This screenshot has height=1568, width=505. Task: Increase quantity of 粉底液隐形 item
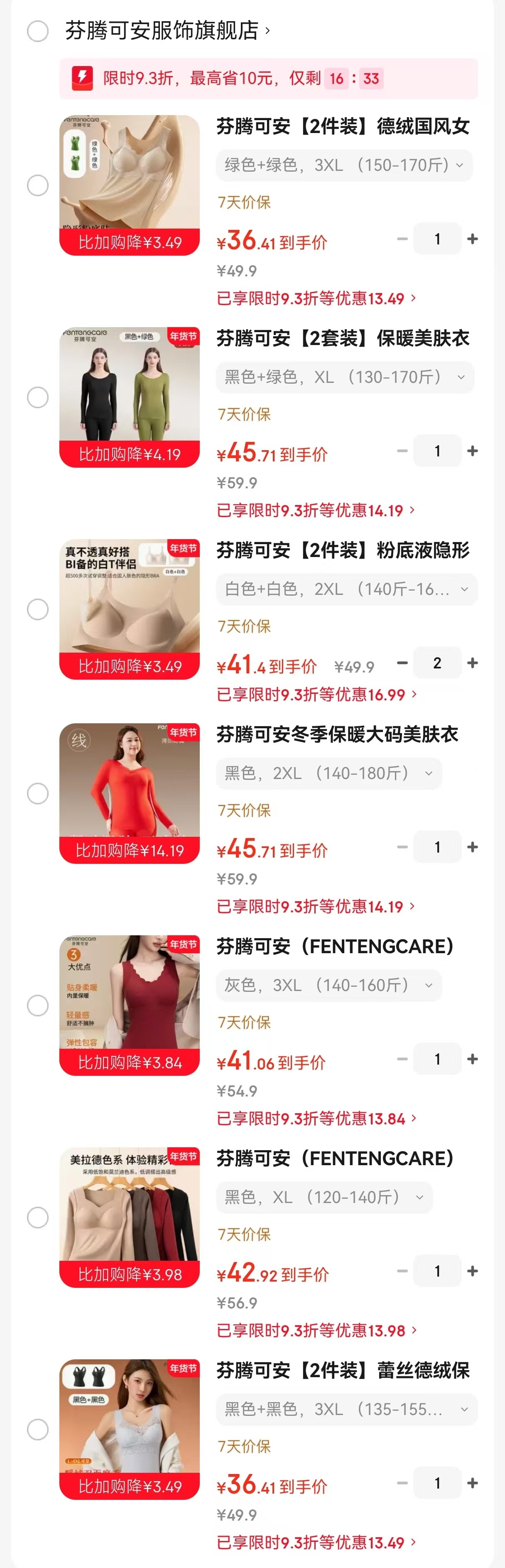click(472, 663)
